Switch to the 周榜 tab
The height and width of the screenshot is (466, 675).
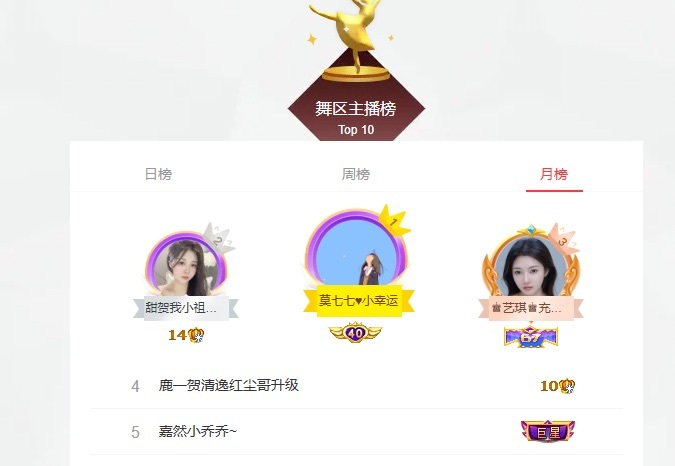[x=356, y=174]
